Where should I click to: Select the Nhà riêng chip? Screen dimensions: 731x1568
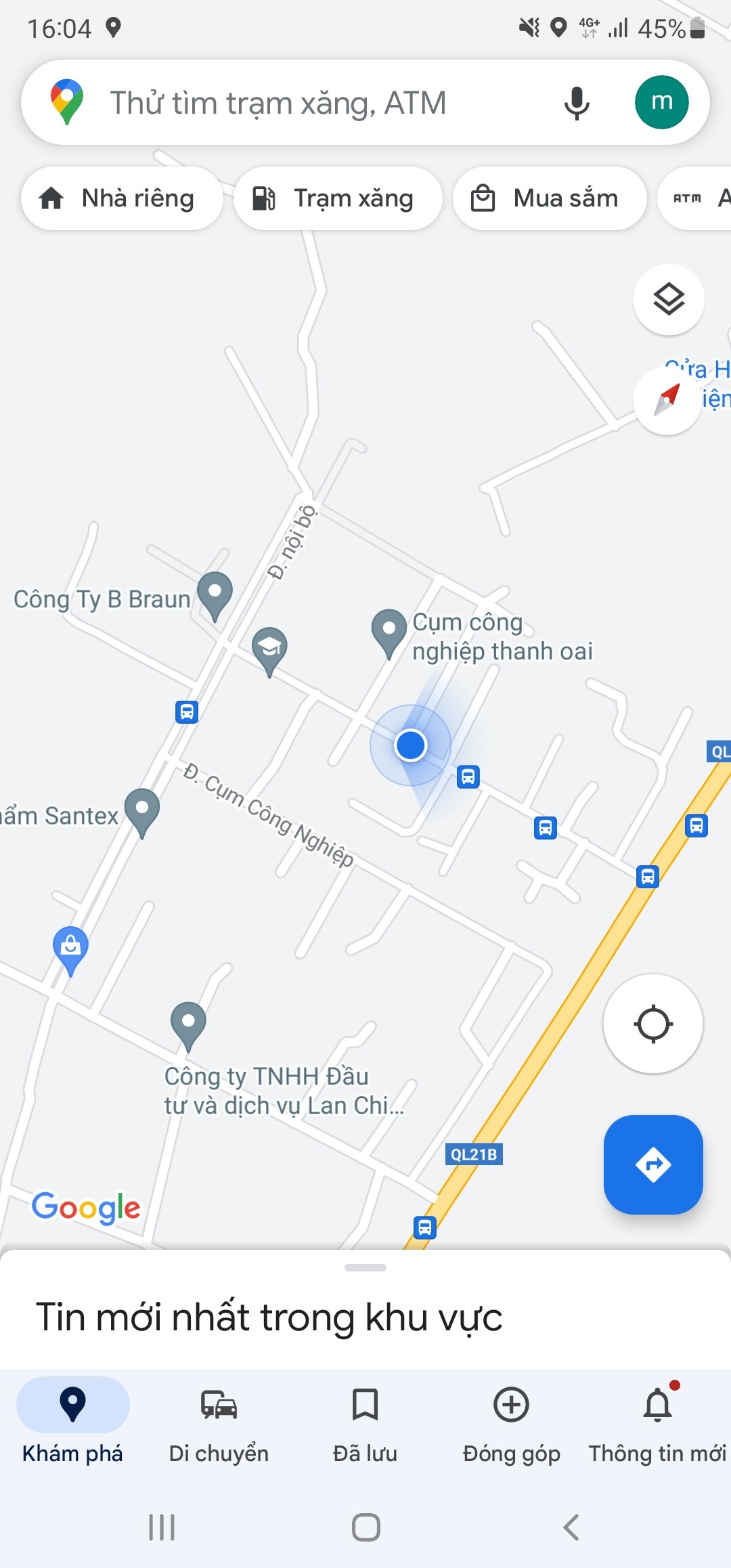click(122, 198)
